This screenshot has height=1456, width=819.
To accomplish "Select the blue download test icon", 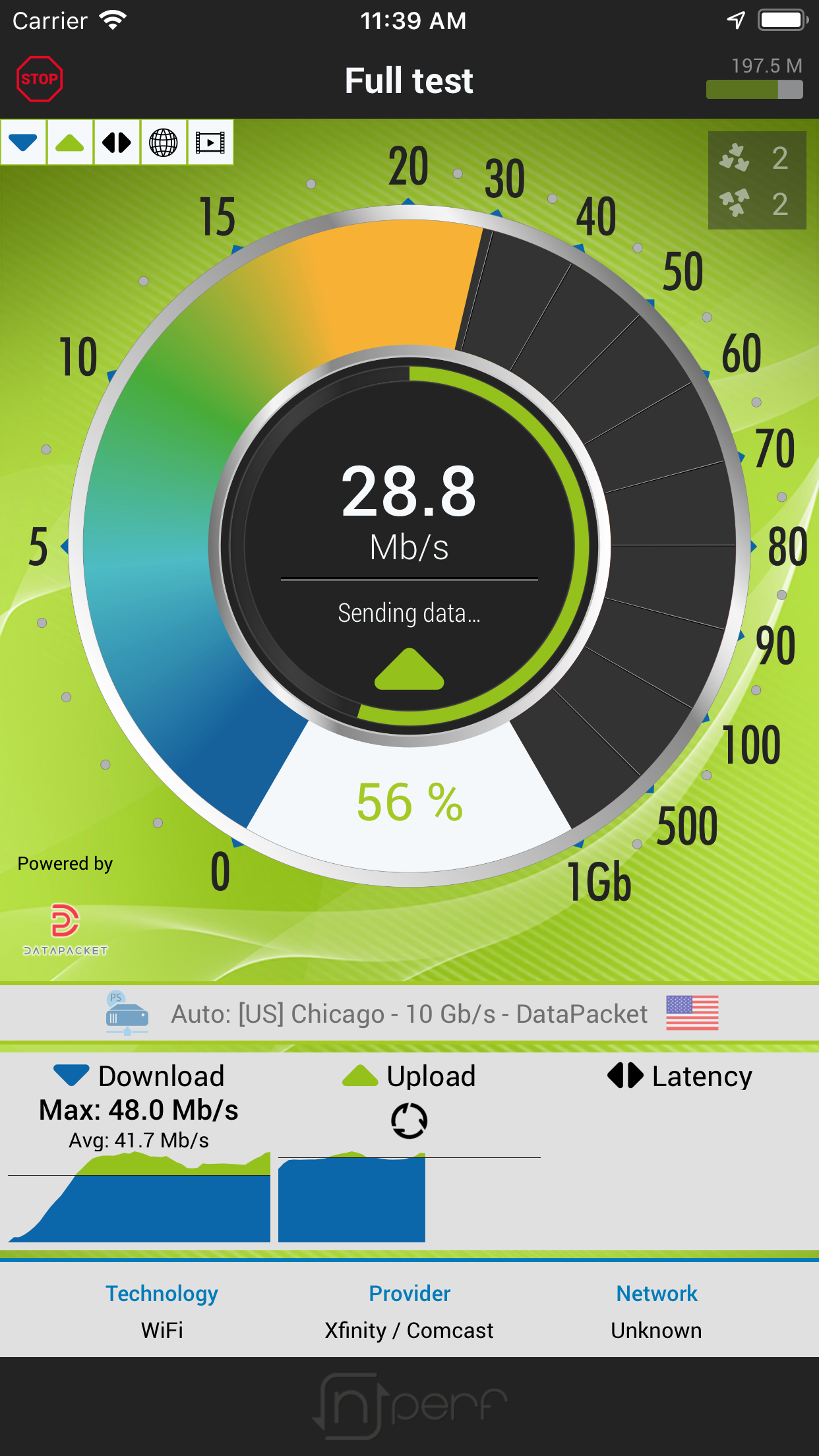I will pos(24,142).
